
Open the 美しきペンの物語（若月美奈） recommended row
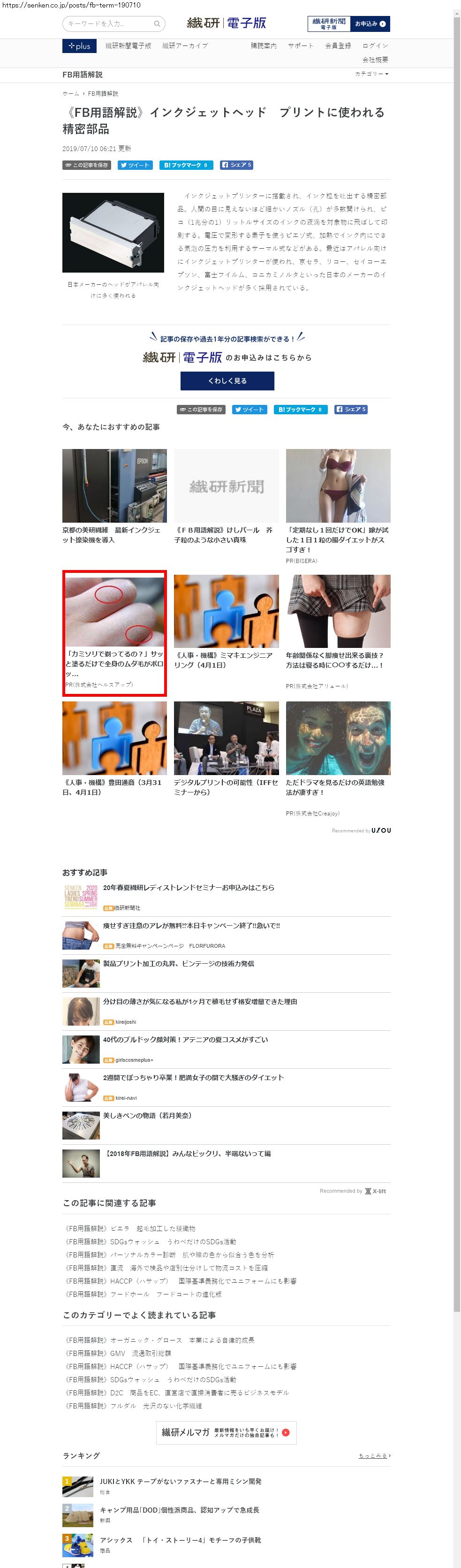tap(147, 1116)
